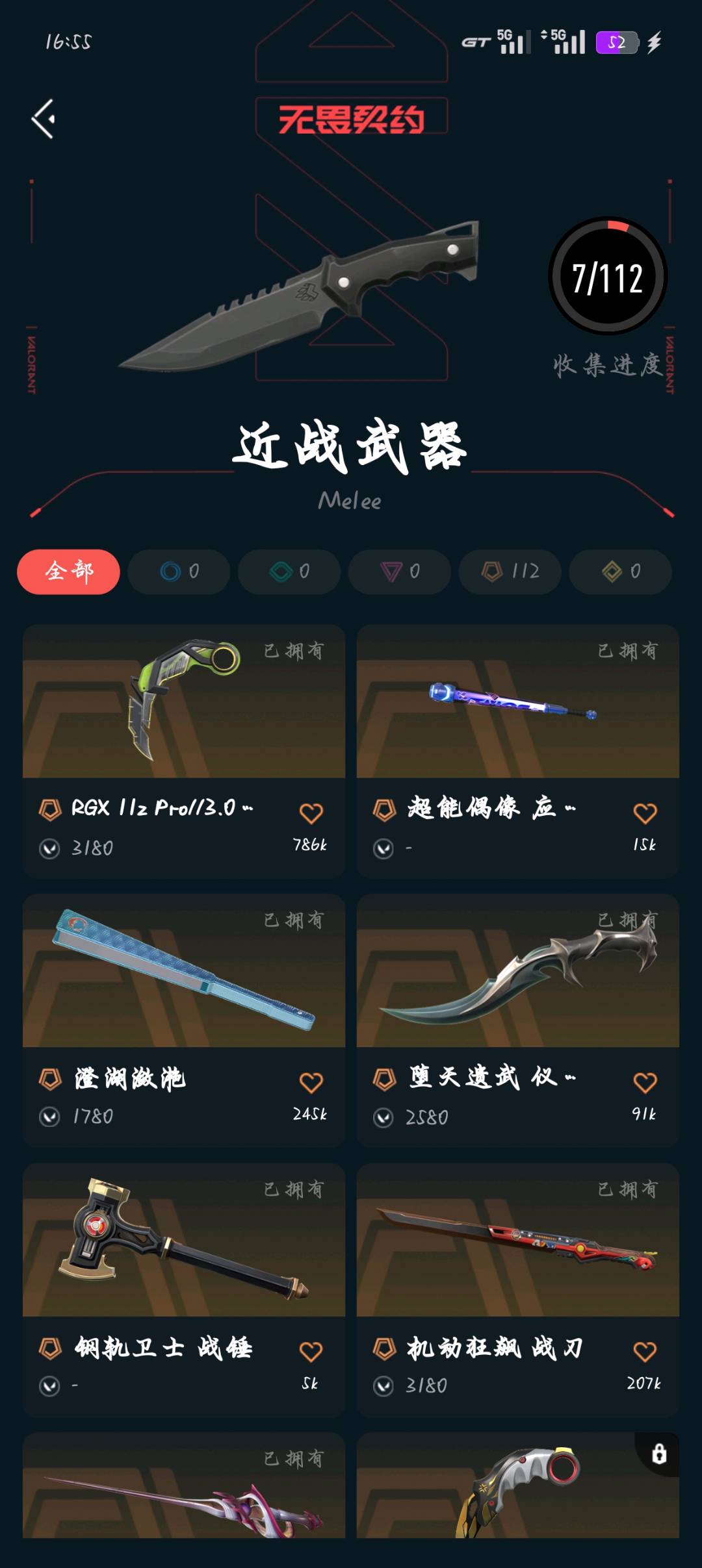
Task: Like the 澄湖潋滟 skin
Action: tap(311, 1082)
